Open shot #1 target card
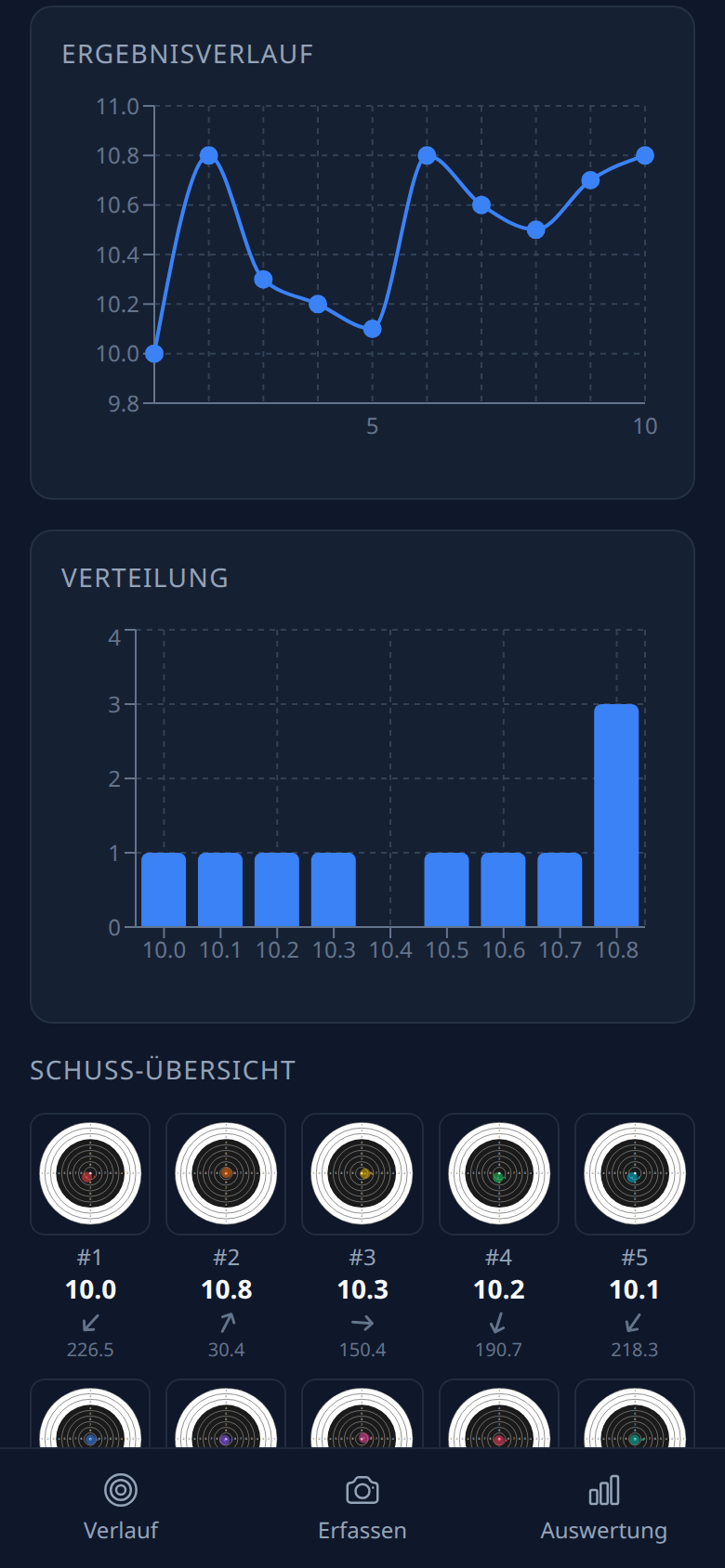725x1568 pixels. tap(90, 1174)
